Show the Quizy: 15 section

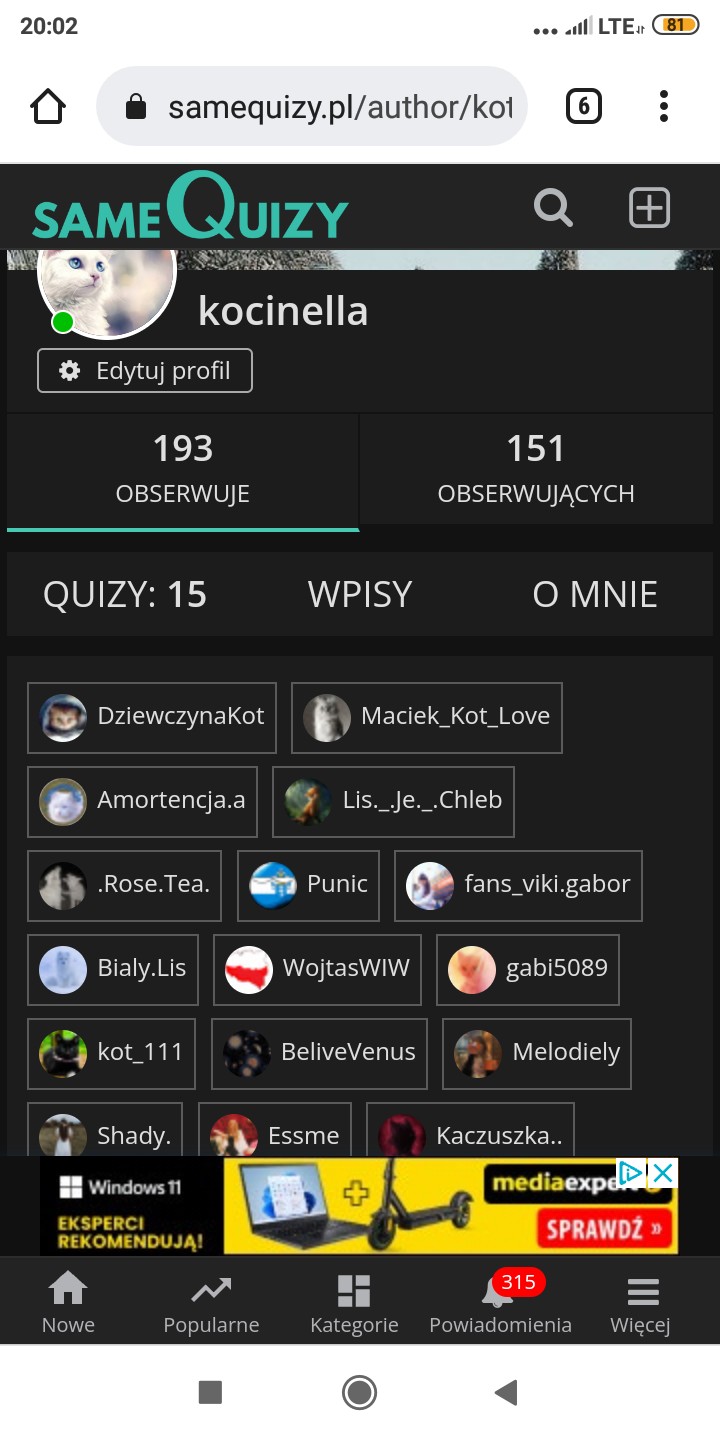pos(125,595)
